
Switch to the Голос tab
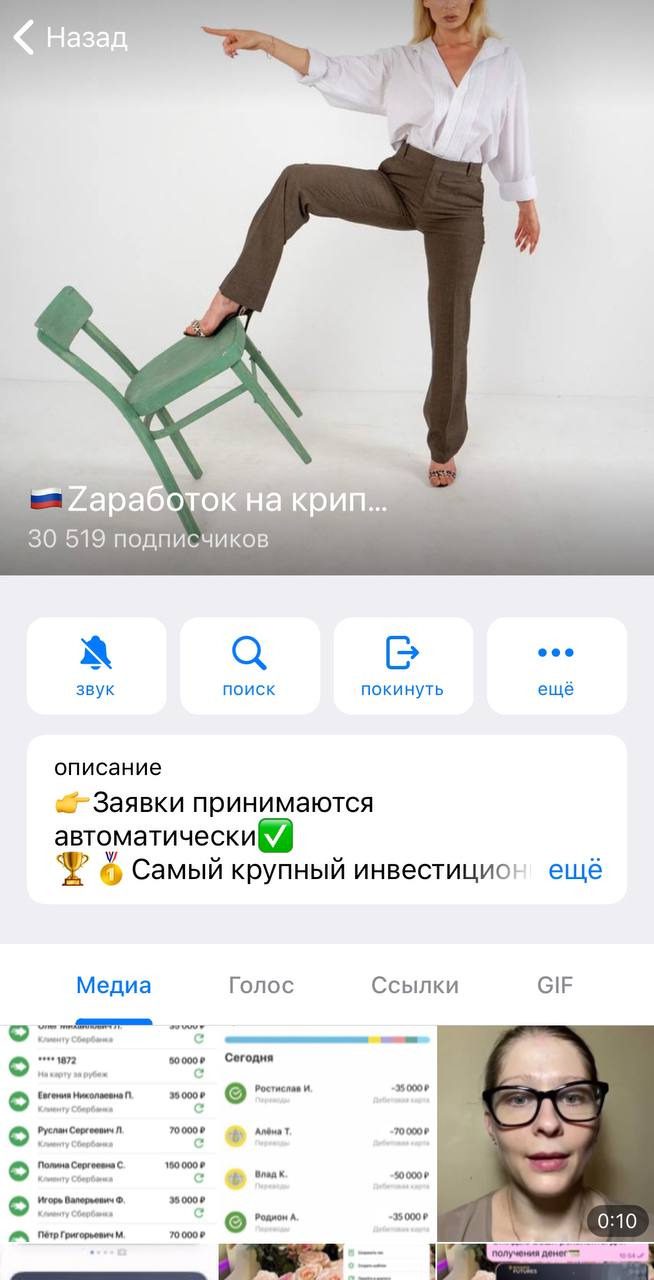[x=261, y=985]
